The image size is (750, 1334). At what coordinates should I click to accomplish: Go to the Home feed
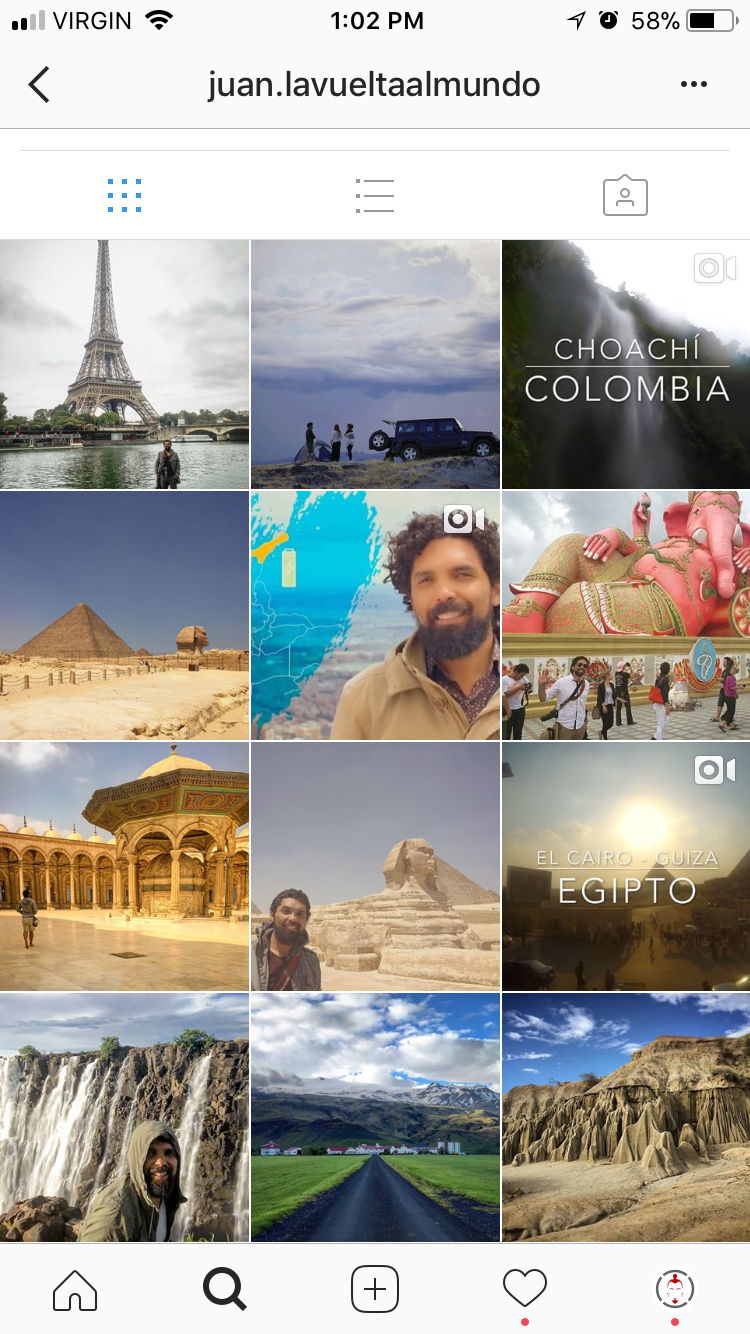[75, 1289]
